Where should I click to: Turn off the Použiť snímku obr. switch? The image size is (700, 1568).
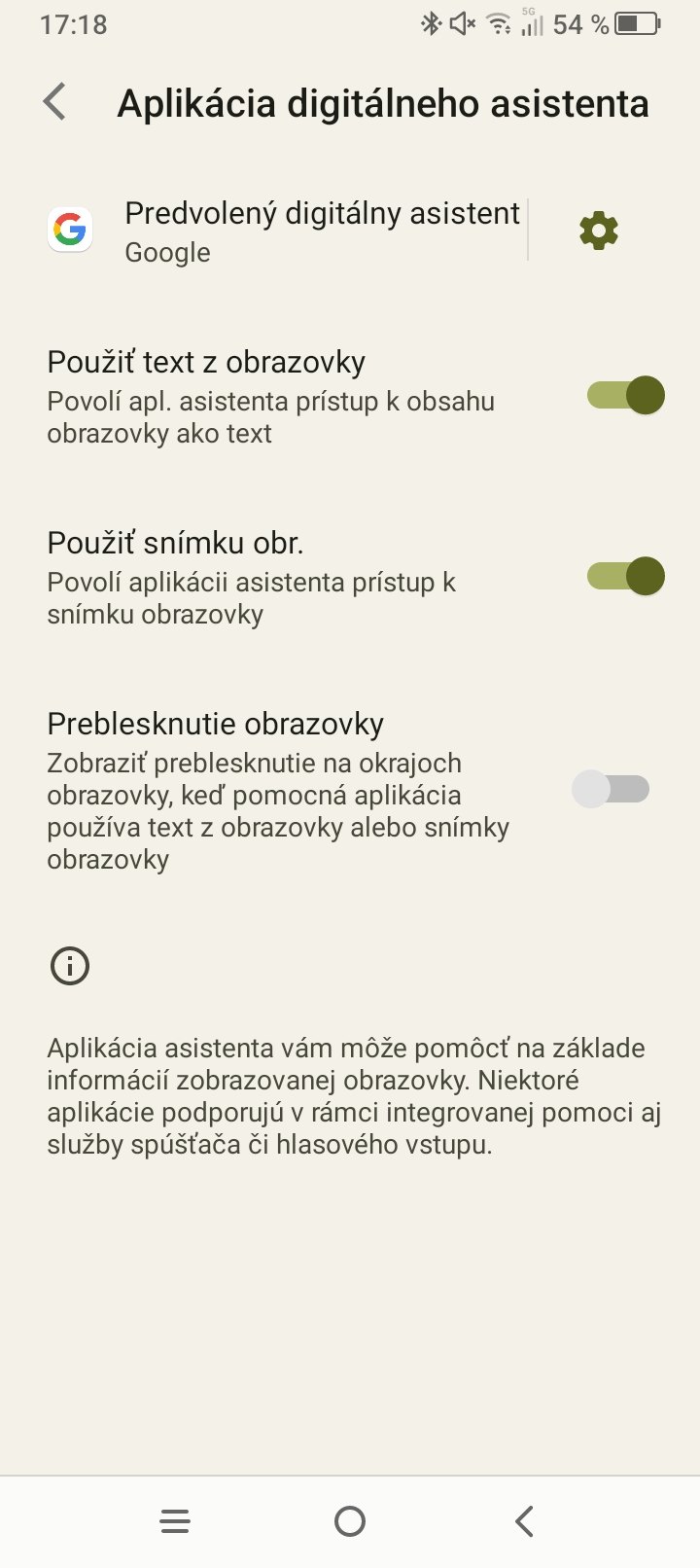pyautogui.click(x=625, y=577)
